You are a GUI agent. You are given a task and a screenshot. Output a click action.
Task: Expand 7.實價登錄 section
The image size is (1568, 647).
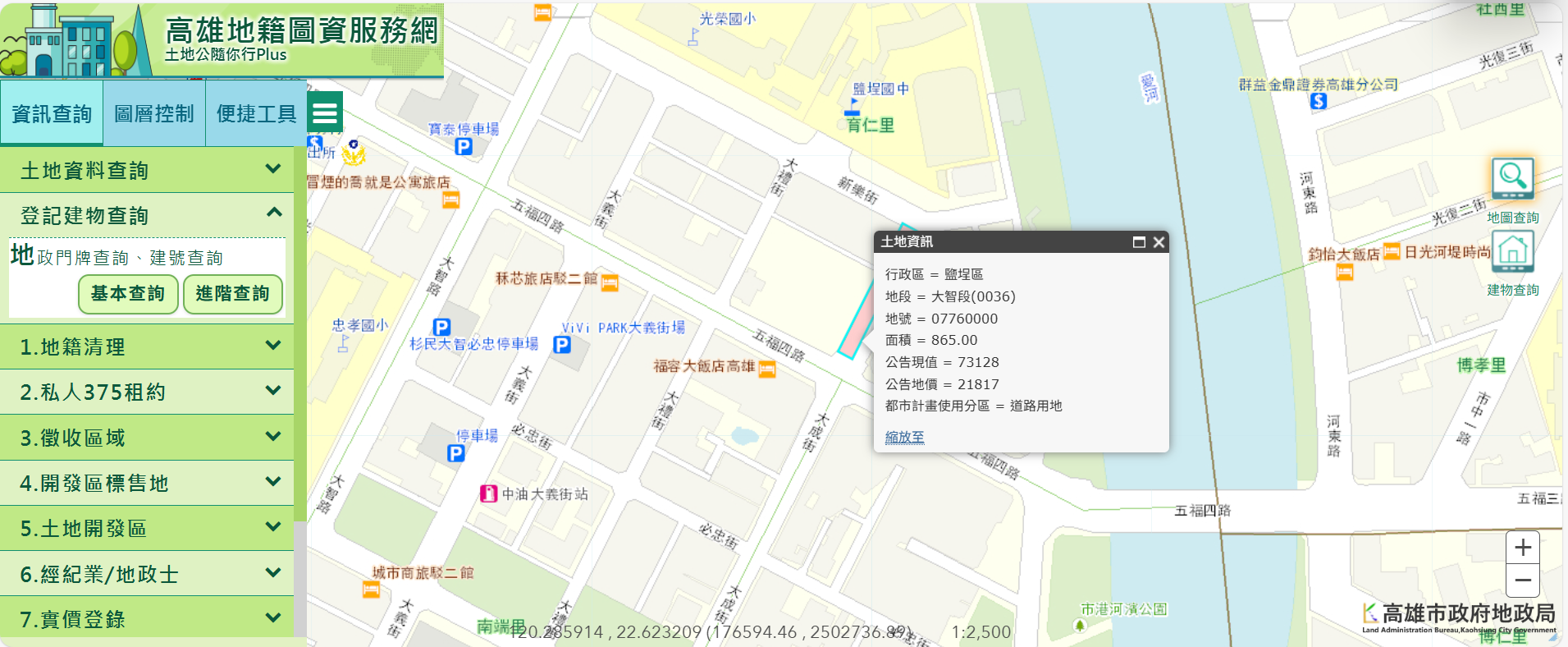147,618
